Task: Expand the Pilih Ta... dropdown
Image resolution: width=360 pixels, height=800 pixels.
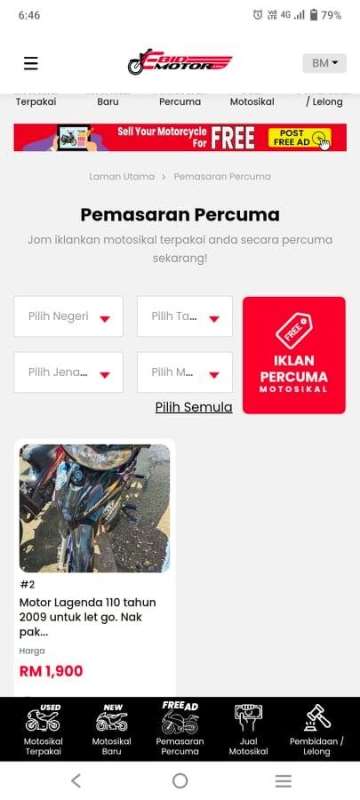Action: [x=185, y=316]
